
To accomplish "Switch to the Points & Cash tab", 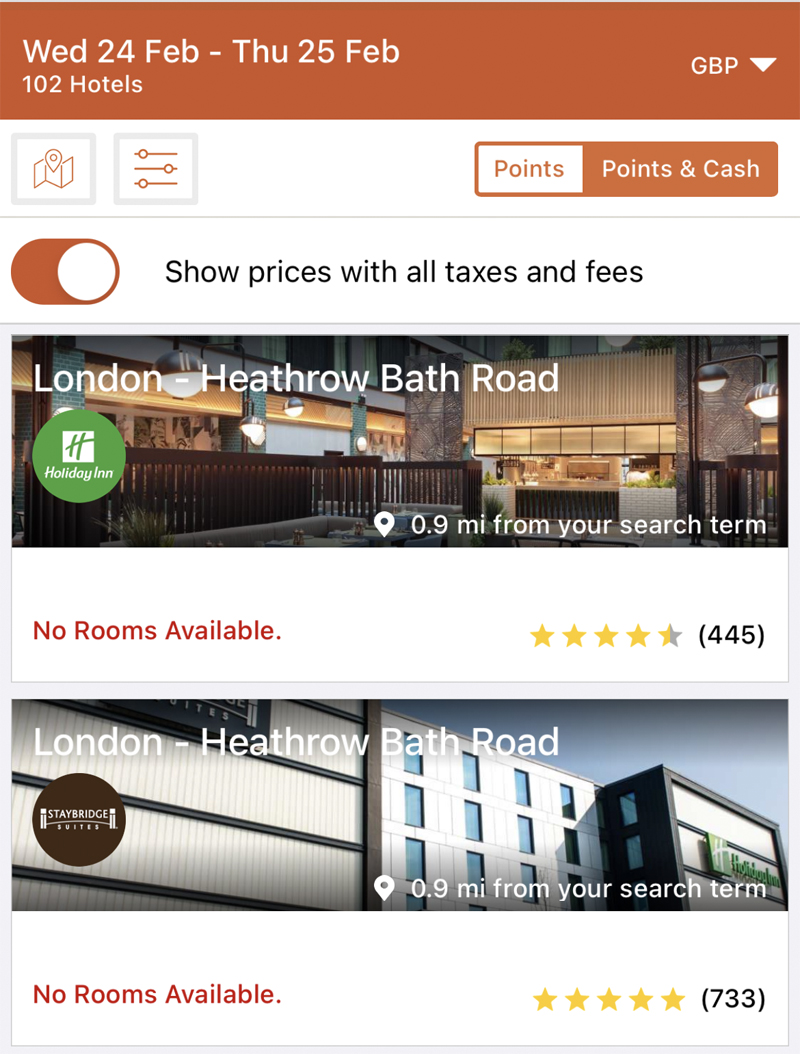I will [x=680, y=169].
